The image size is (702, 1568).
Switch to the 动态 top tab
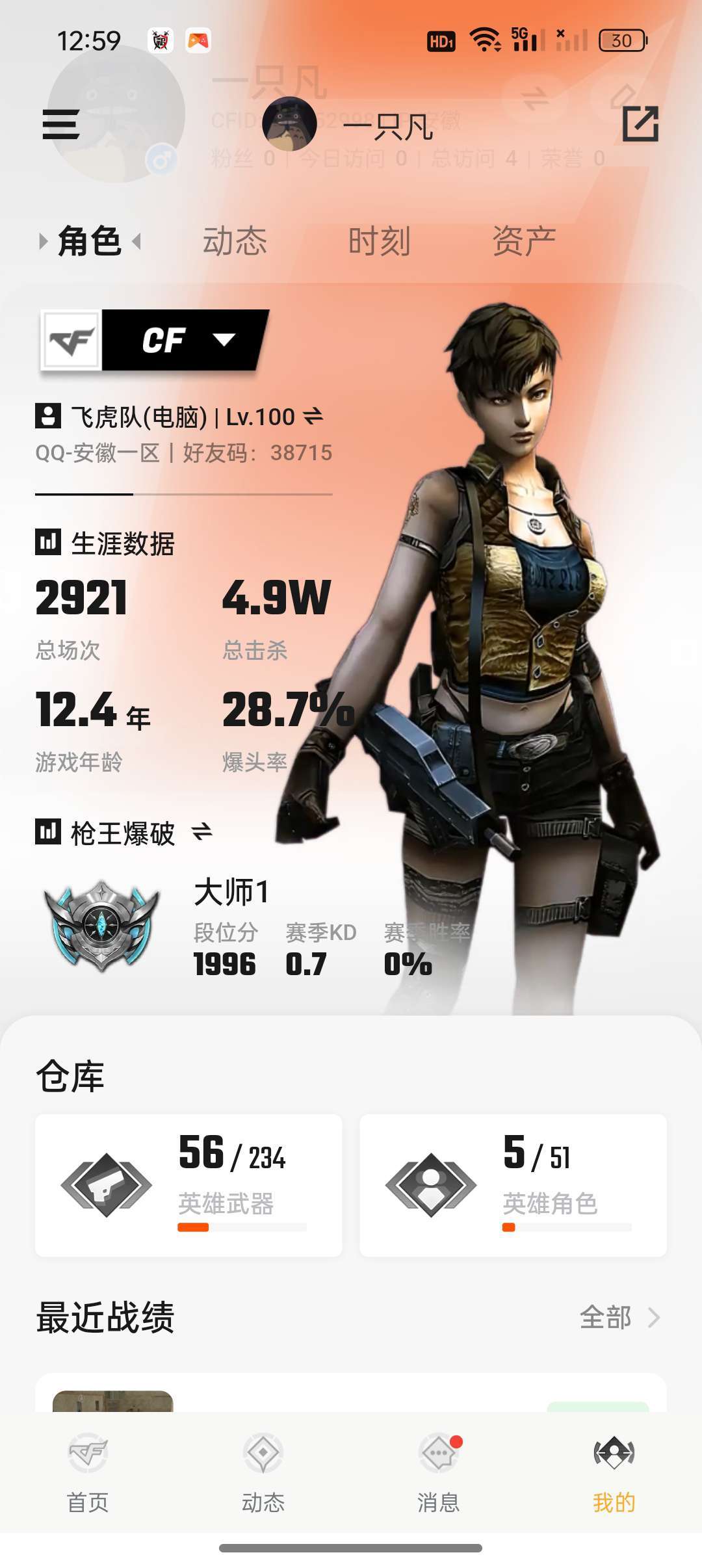point(235,242)
